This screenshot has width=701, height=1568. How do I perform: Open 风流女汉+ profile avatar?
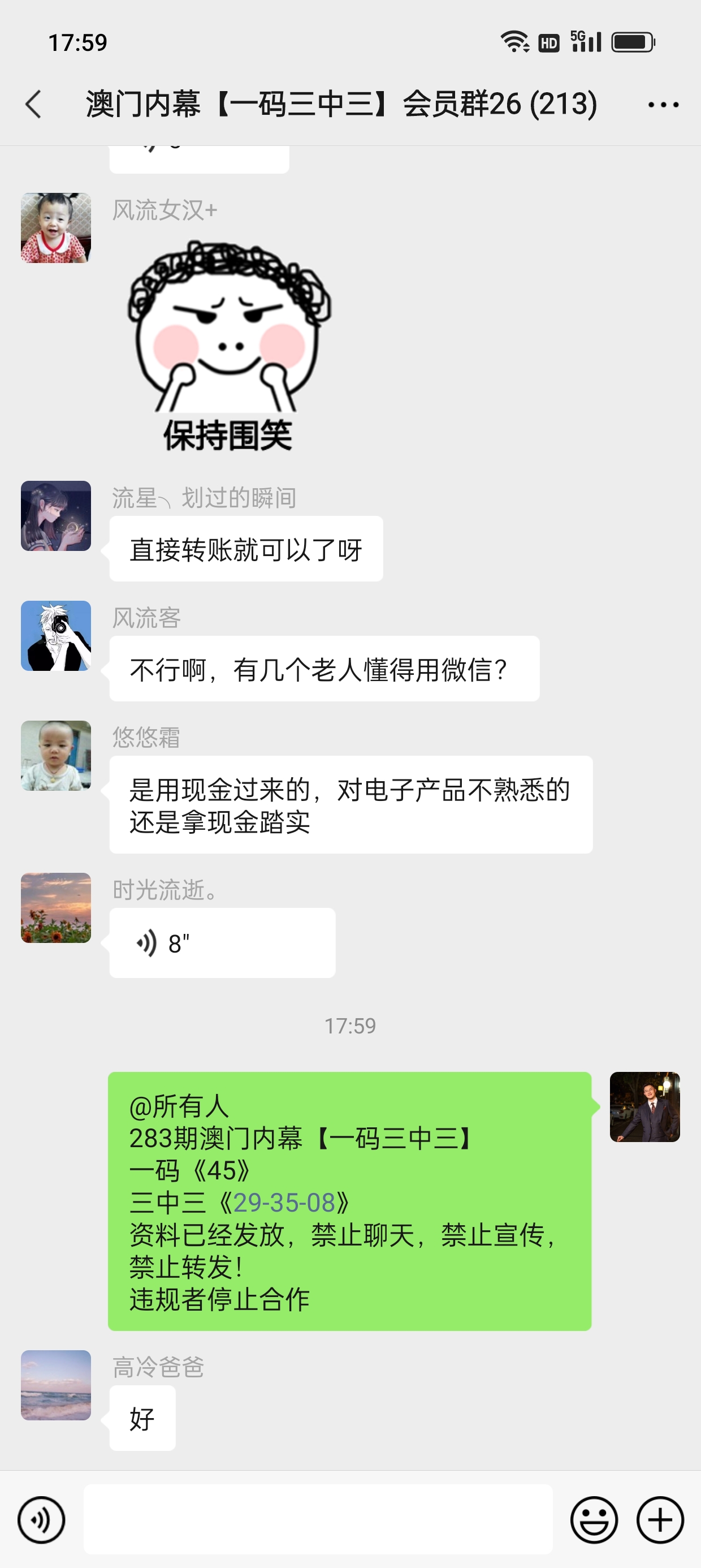tap(56, 227)
